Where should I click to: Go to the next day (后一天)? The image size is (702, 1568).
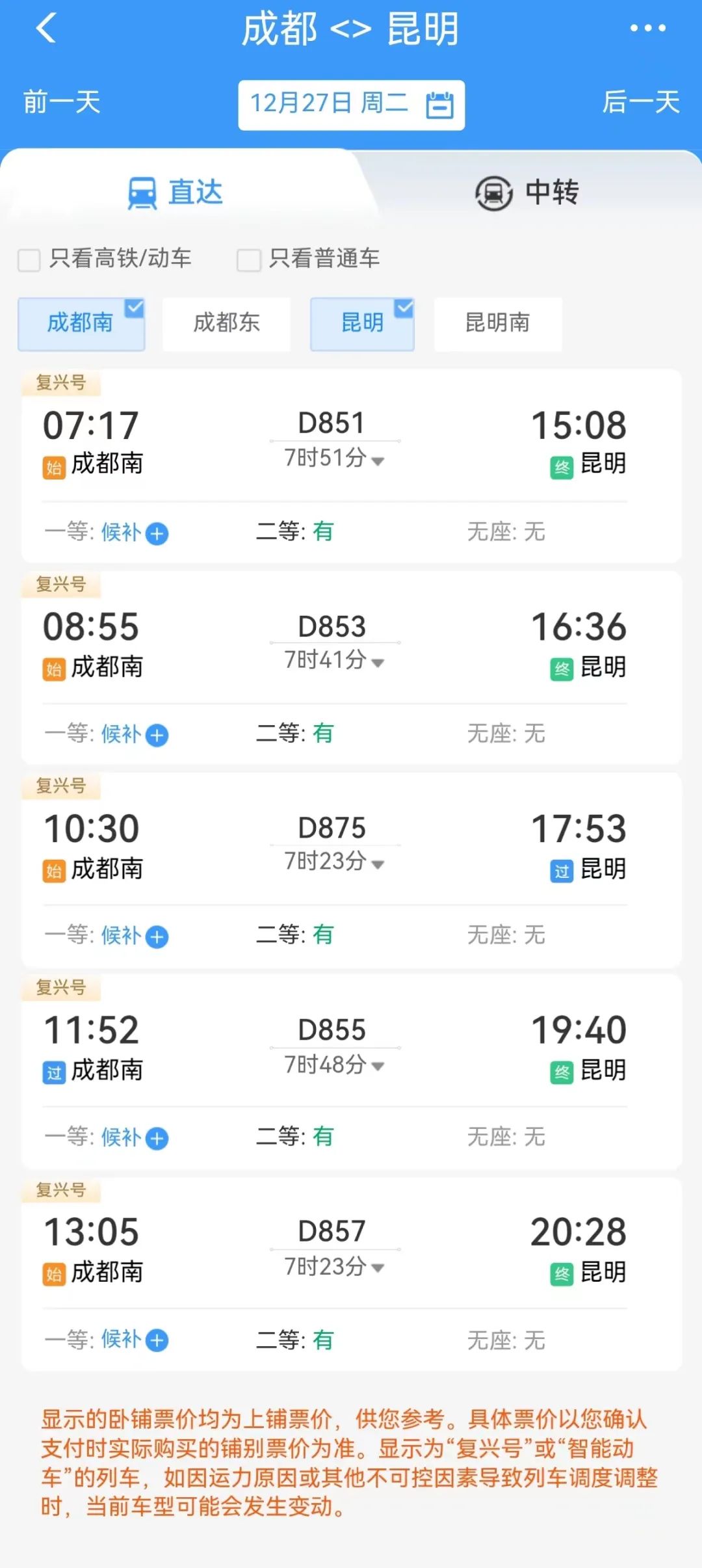[x=640, y=103]
